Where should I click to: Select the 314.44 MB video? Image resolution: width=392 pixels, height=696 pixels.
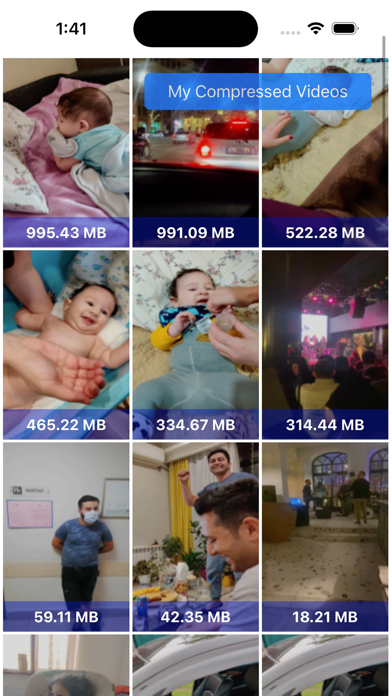pos(325,345)
